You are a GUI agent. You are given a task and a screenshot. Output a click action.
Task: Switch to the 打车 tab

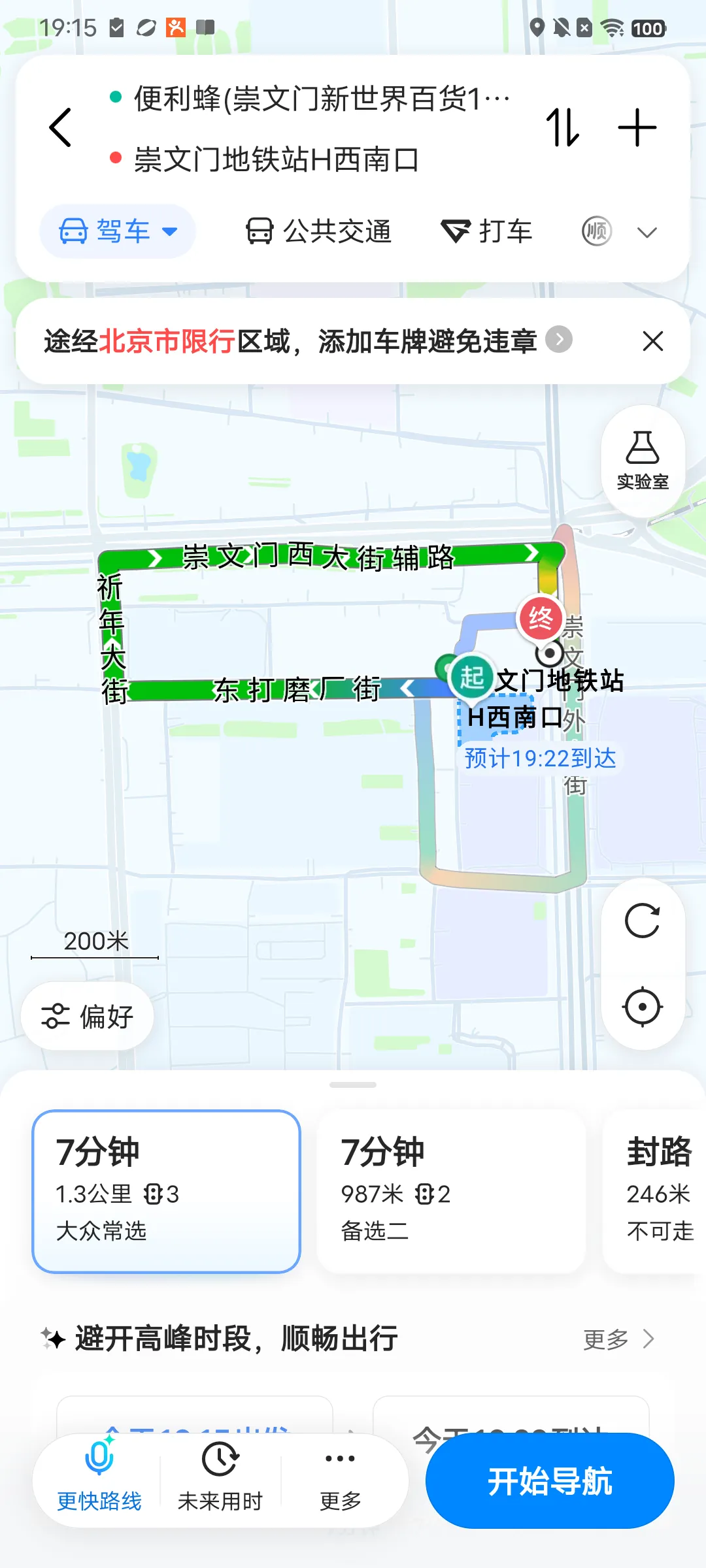coord(487,231)
